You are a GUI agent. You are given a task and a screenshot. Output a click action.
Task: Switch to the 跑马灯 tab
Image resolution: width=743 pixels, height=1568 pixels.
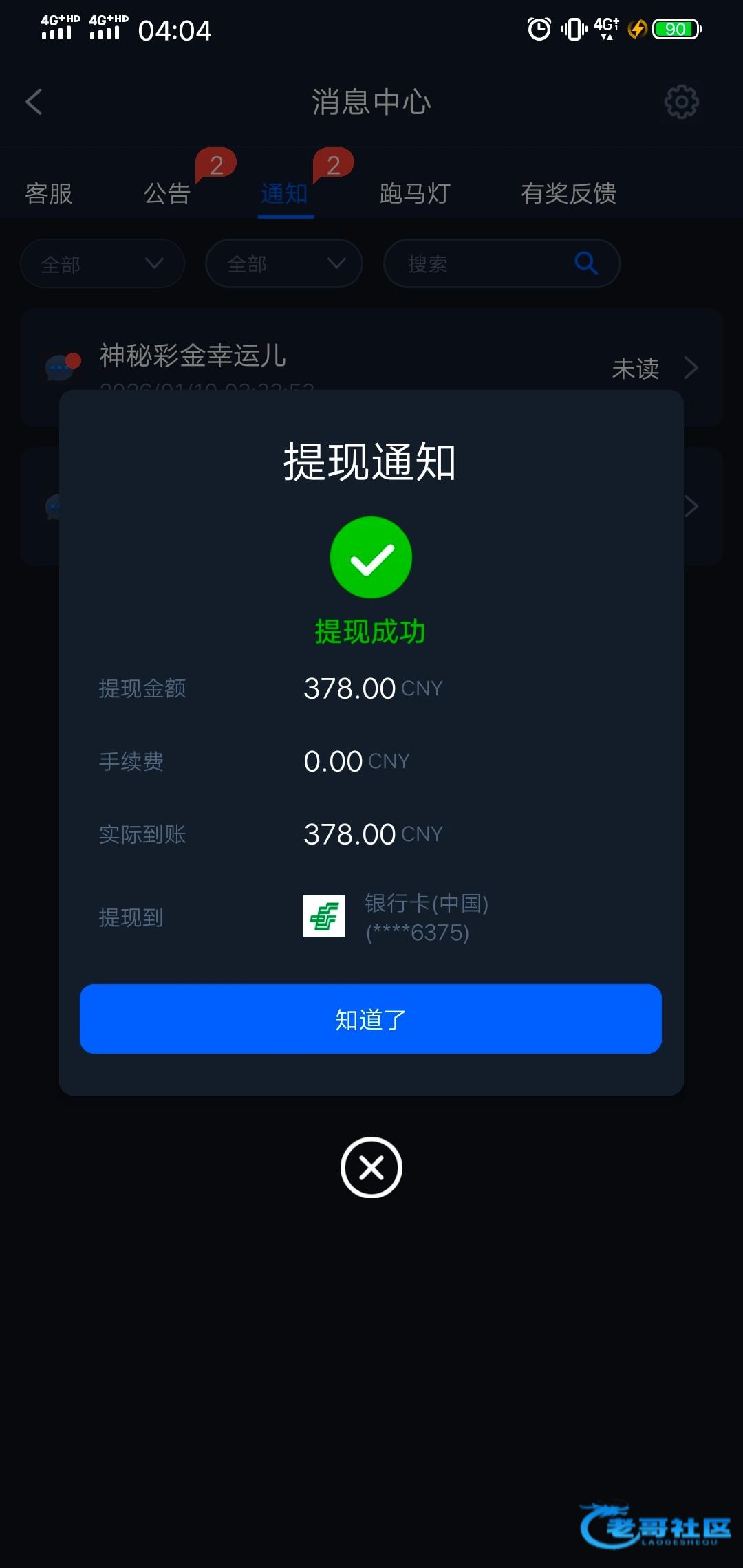pos(415,193)
